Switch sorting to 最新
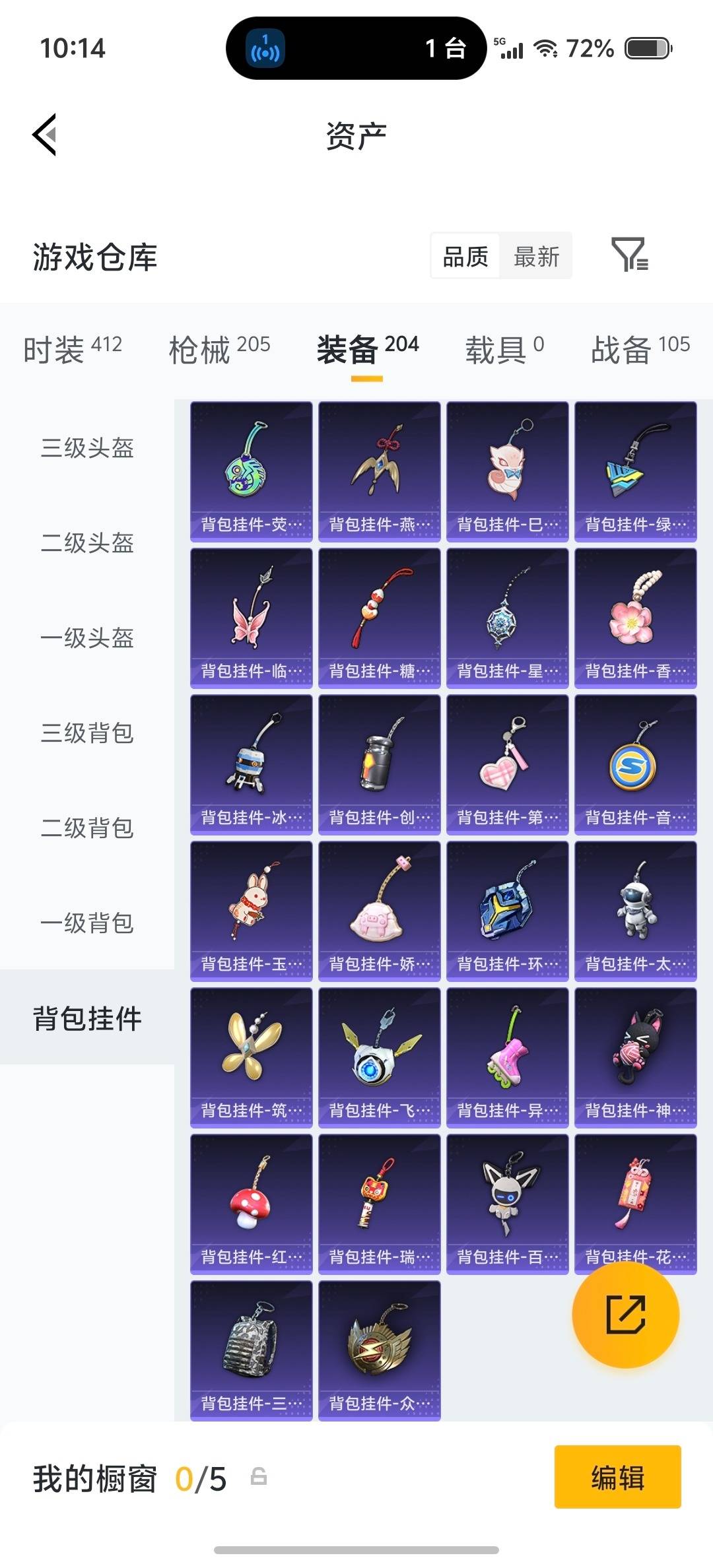The width and height of the screenshot is (713, 1568). tap(537, 256)
